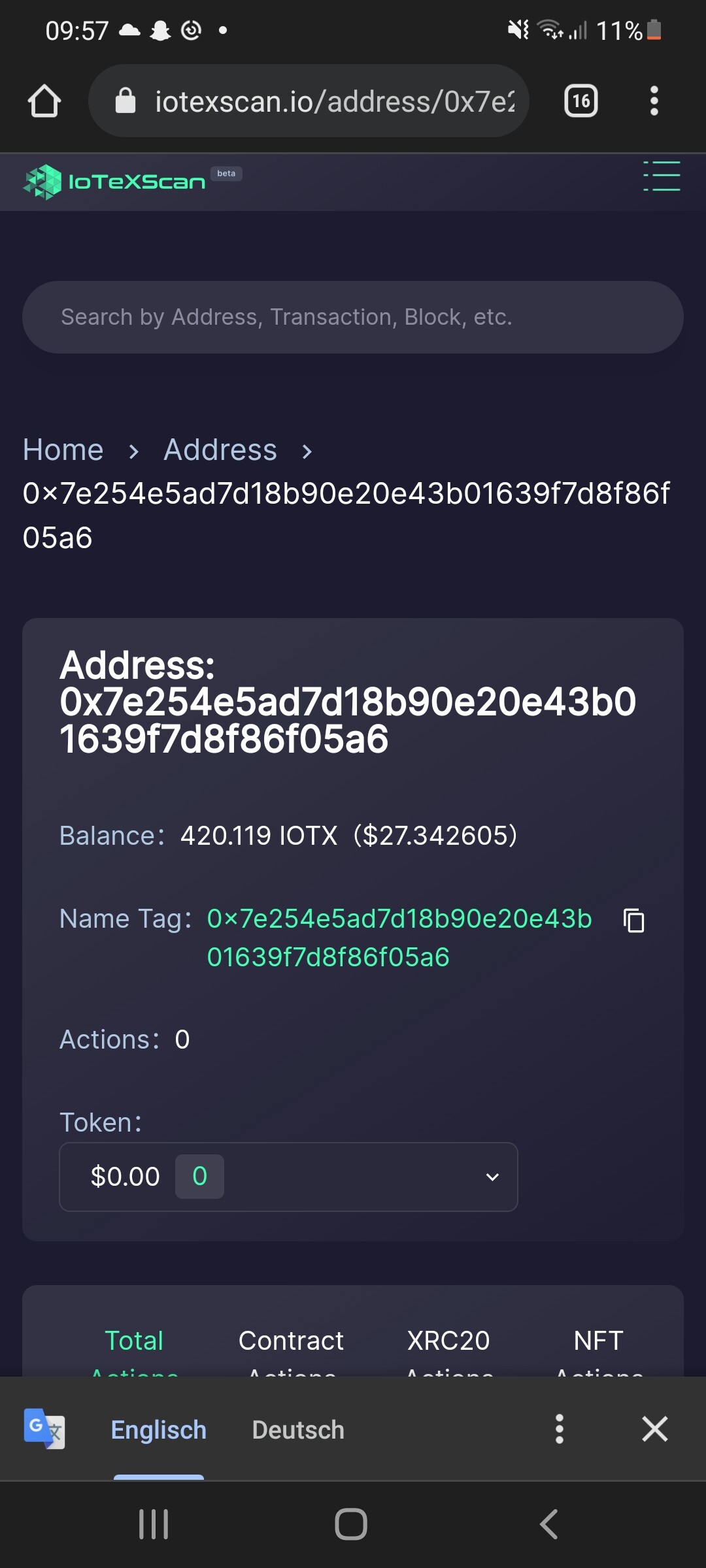Tap the system back button
The width and height of the screenshot is (706, 1568).
tap(549, 1524)
